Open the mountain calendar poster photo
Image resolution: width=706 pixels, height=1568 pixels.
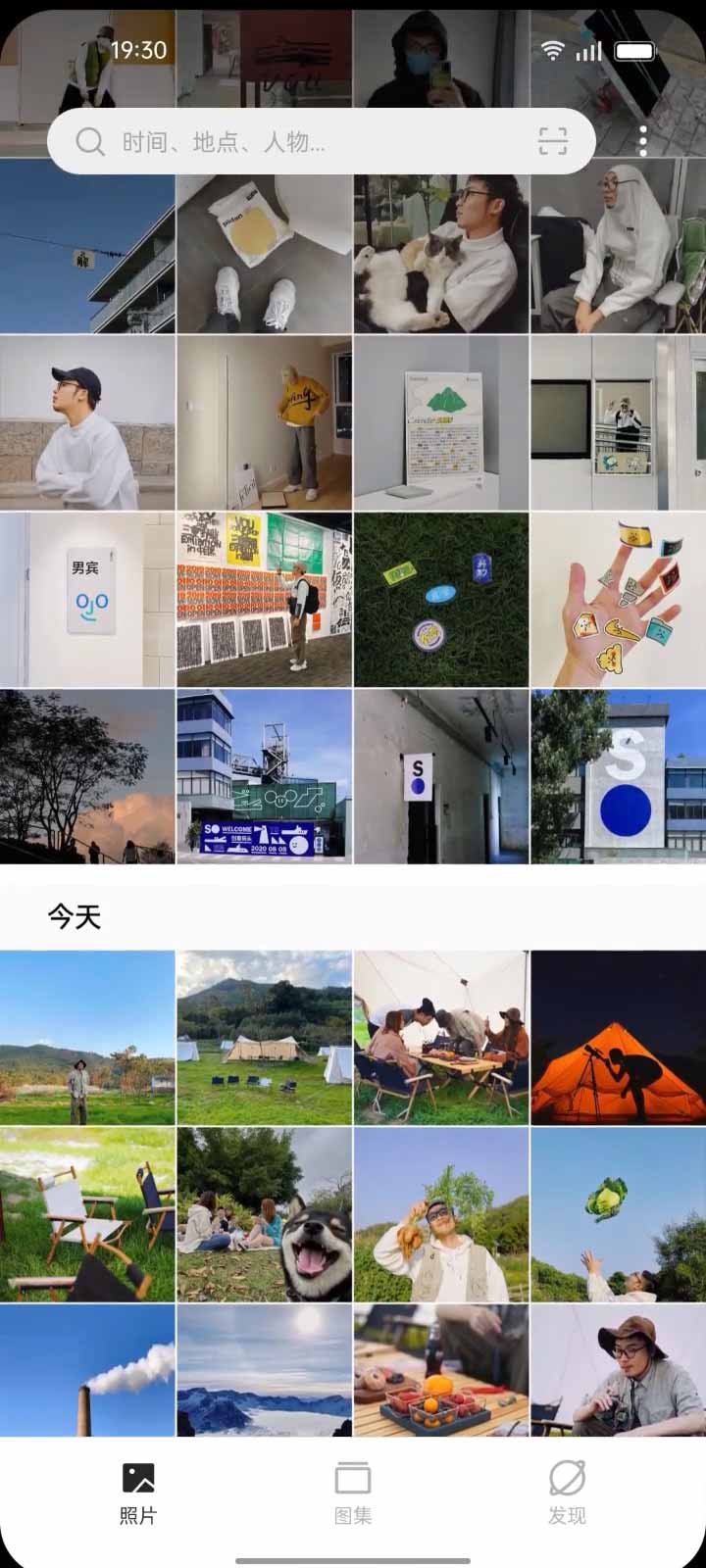pos(440,421)
